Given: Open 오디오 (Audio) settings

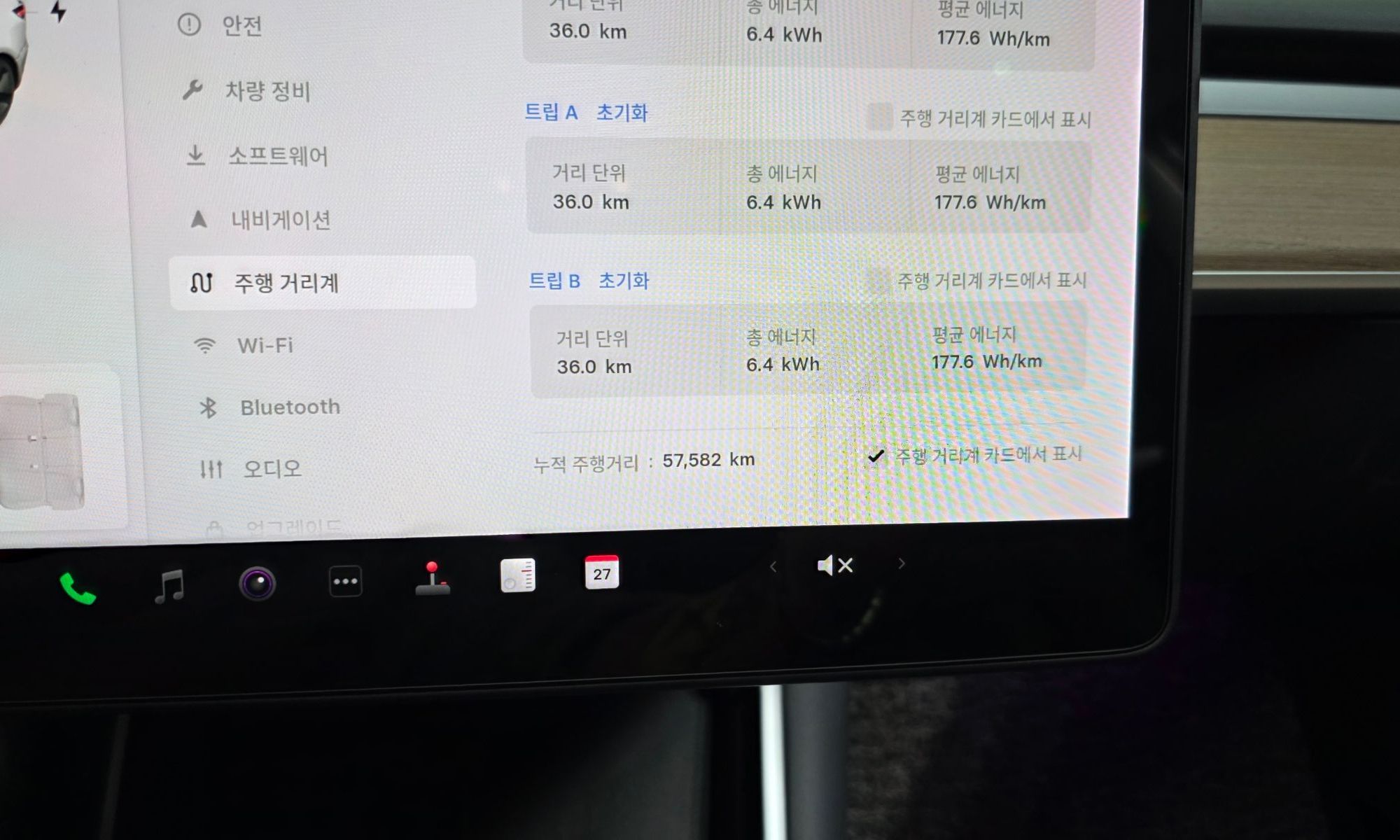Looking at the screenshot, I should point(272,468).
